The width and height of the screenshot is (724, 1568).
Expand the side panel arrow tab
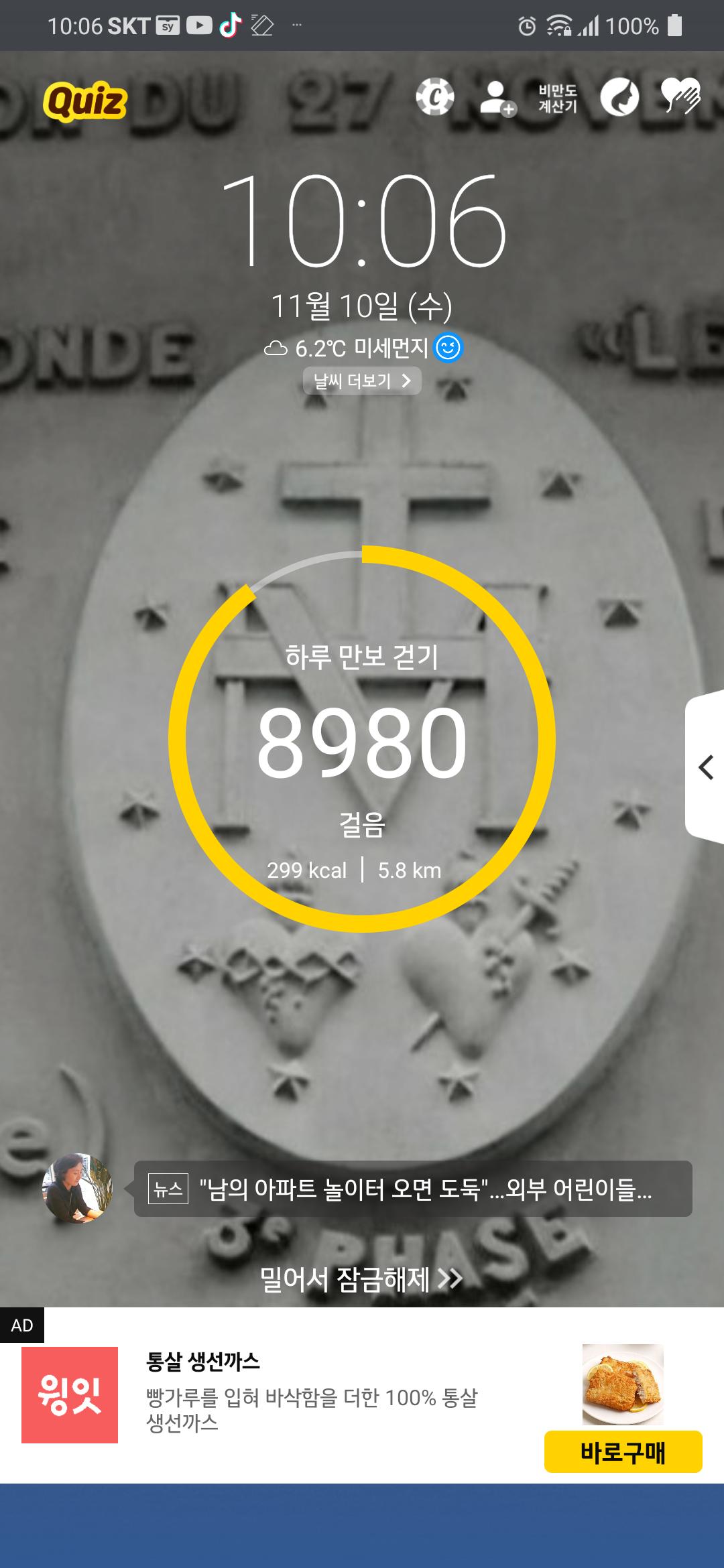[705, 767]
